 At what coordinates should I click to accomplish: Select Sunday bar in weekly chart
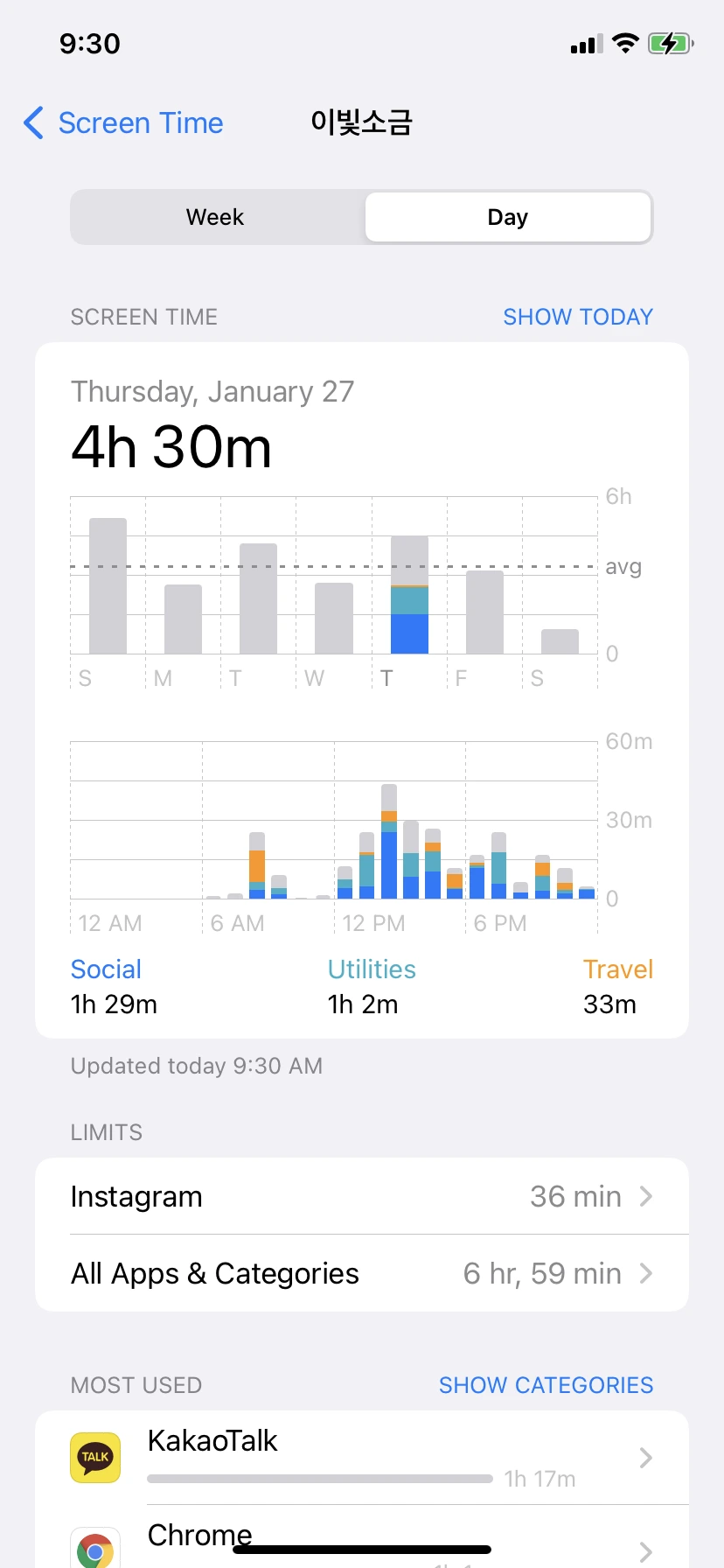(x=108, y=586)
